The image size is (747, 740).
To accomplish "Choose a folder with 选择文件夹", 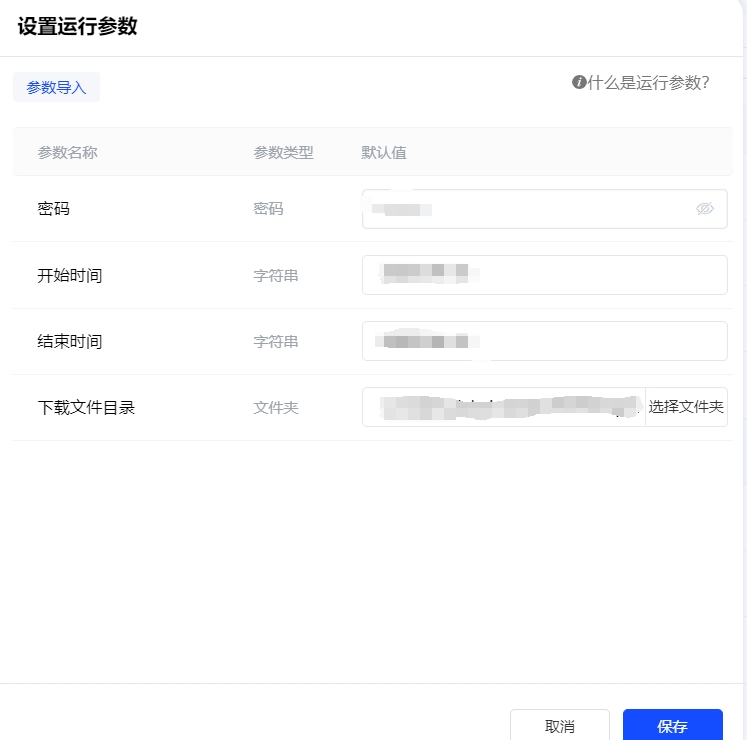I will pos(686,407).
